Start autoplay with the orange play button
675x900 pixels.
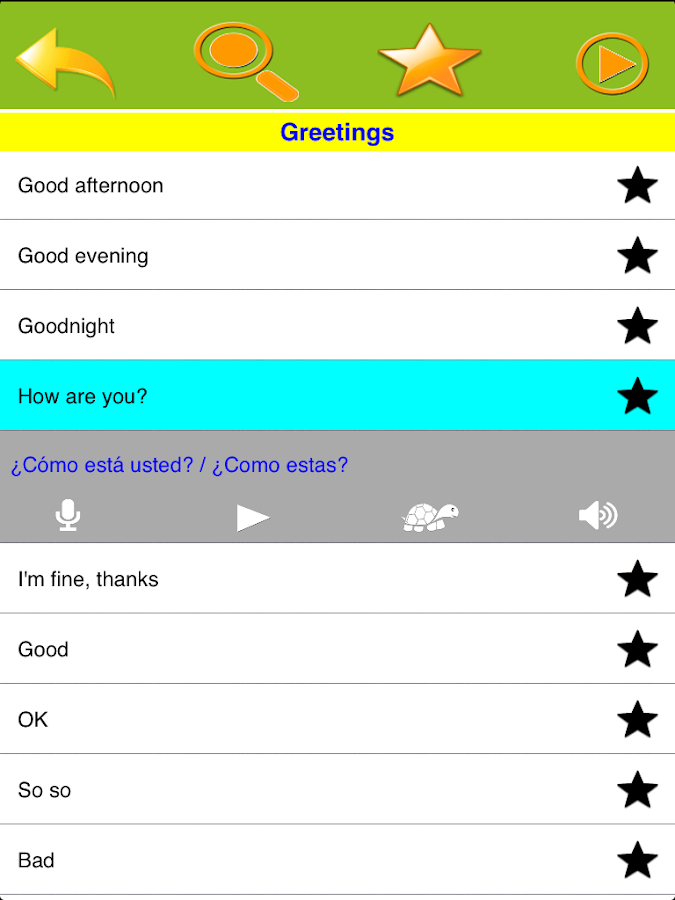click(x=612, y=64)
